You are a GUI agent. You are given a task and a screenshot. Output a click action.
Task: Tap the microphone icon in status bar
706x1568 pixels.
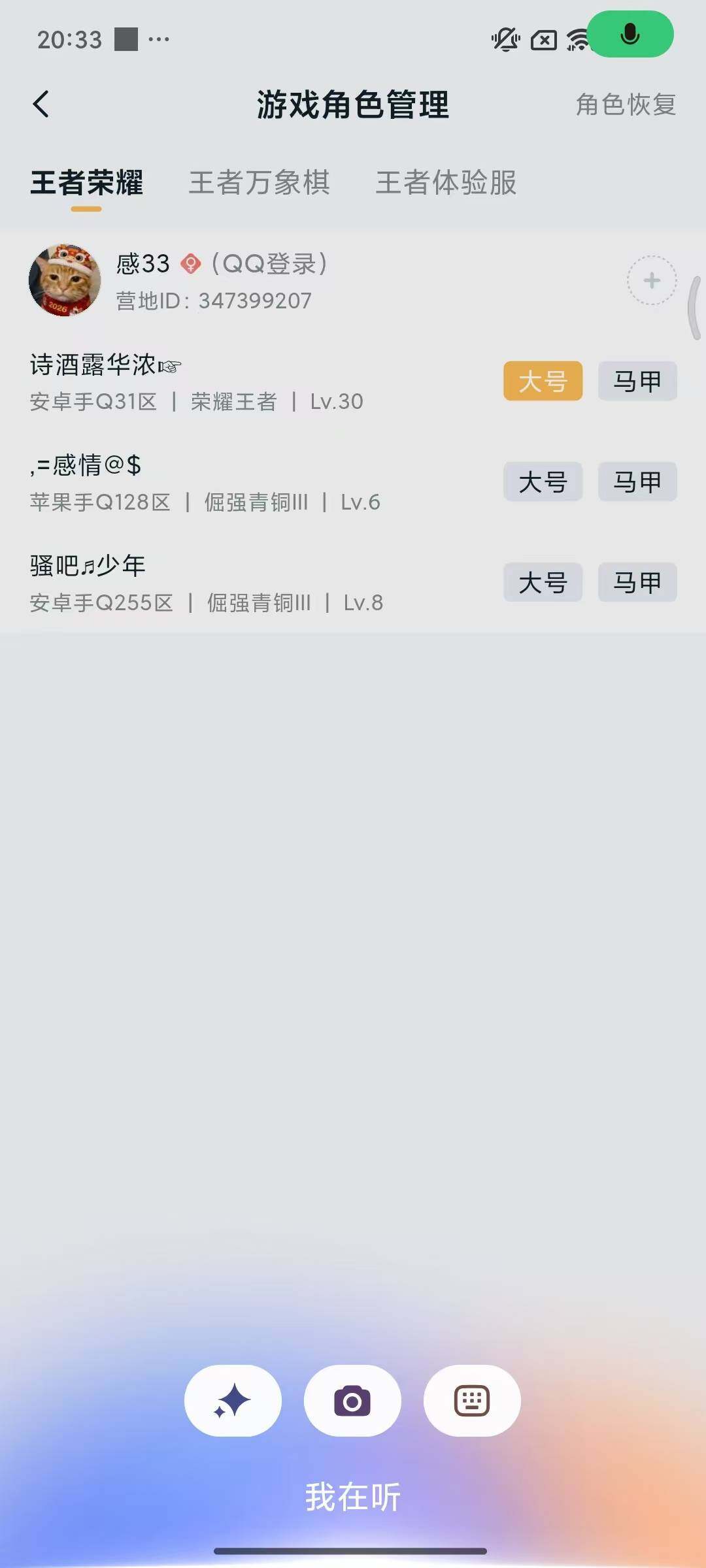630,35
